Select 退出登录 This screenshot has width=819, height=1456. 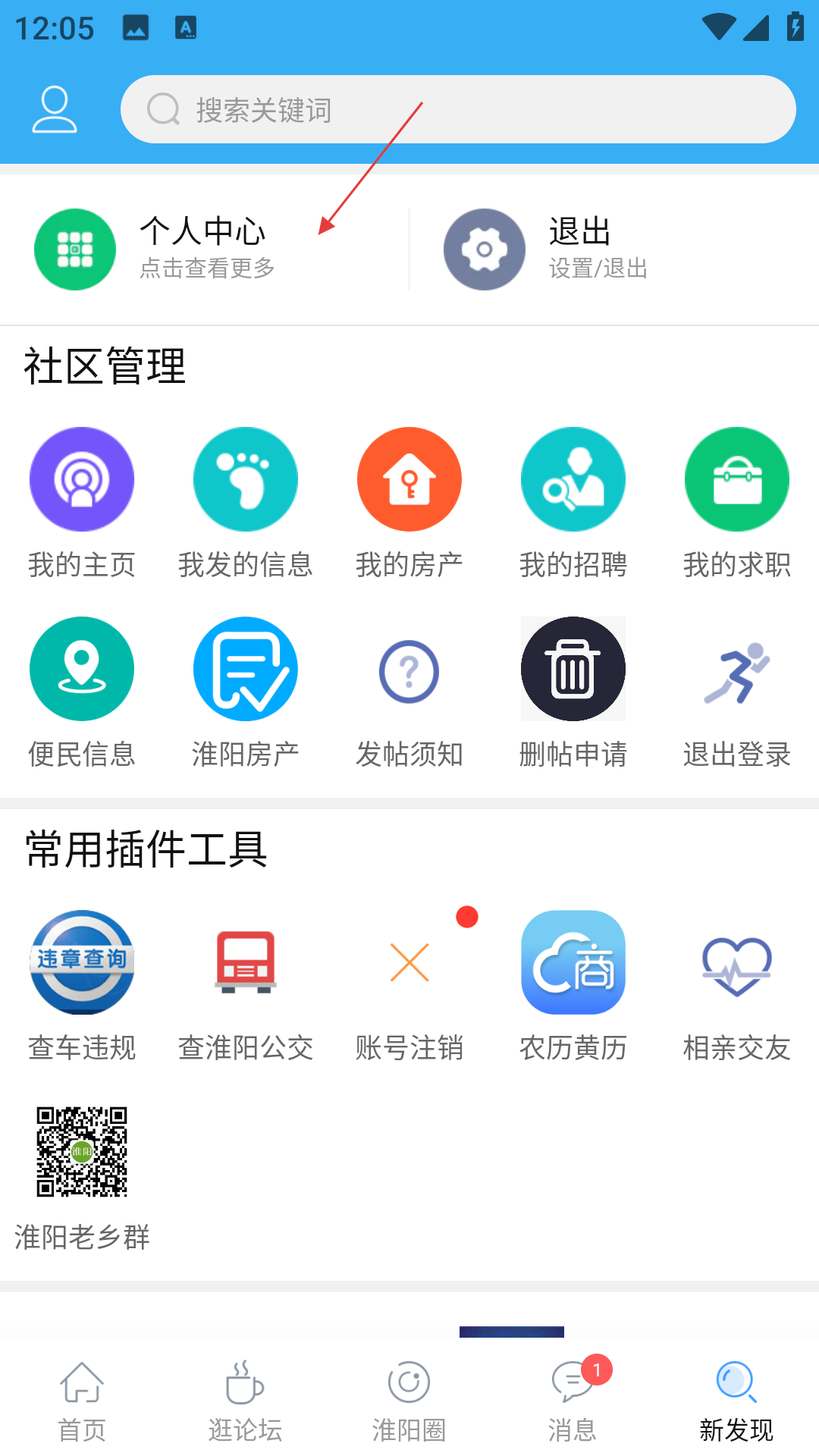[x=737, y=693]
